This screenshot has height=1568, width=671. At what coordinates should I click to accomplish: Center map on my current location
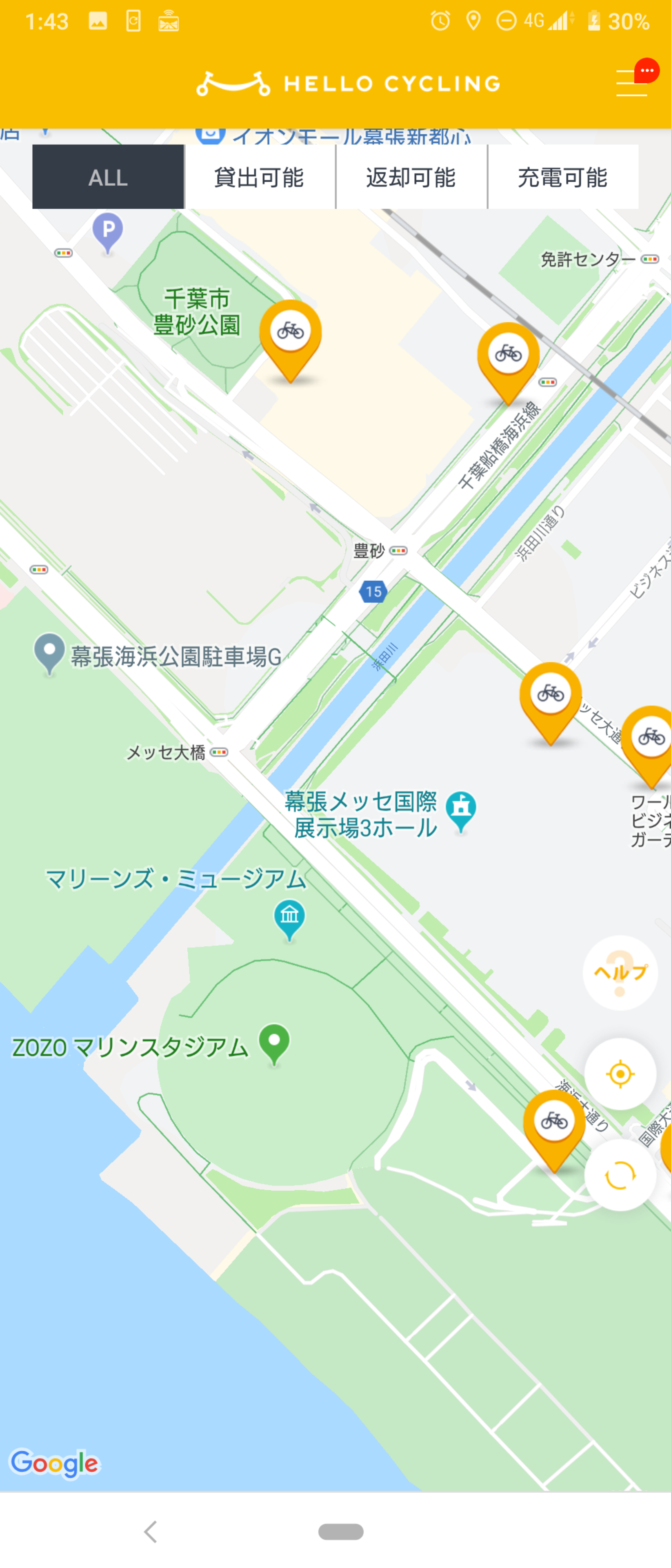(620, 1074)
